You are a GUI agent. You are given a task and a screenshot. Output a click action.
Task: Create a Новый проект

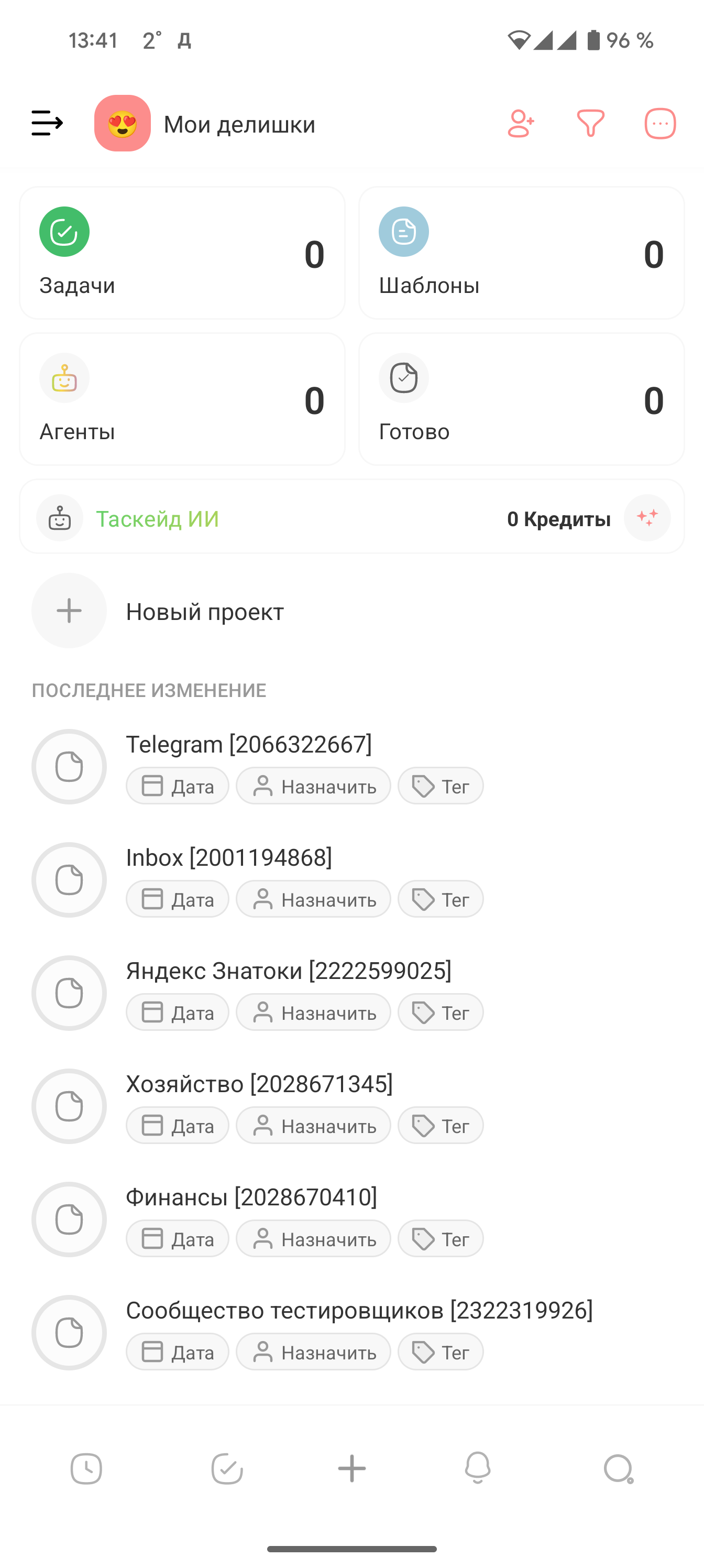[x=204, y=611]
